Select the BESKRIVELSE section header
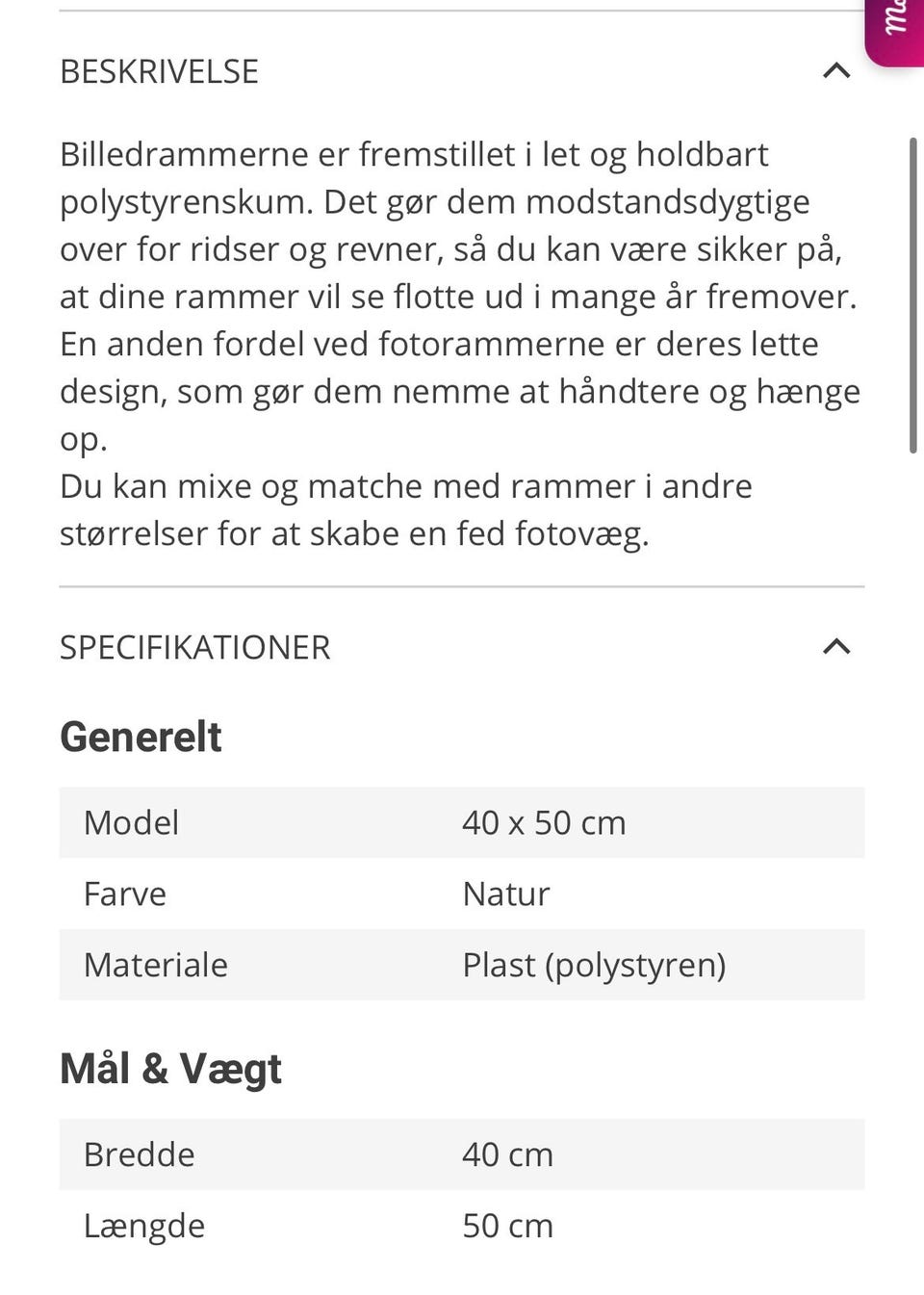 coord(159,70)
